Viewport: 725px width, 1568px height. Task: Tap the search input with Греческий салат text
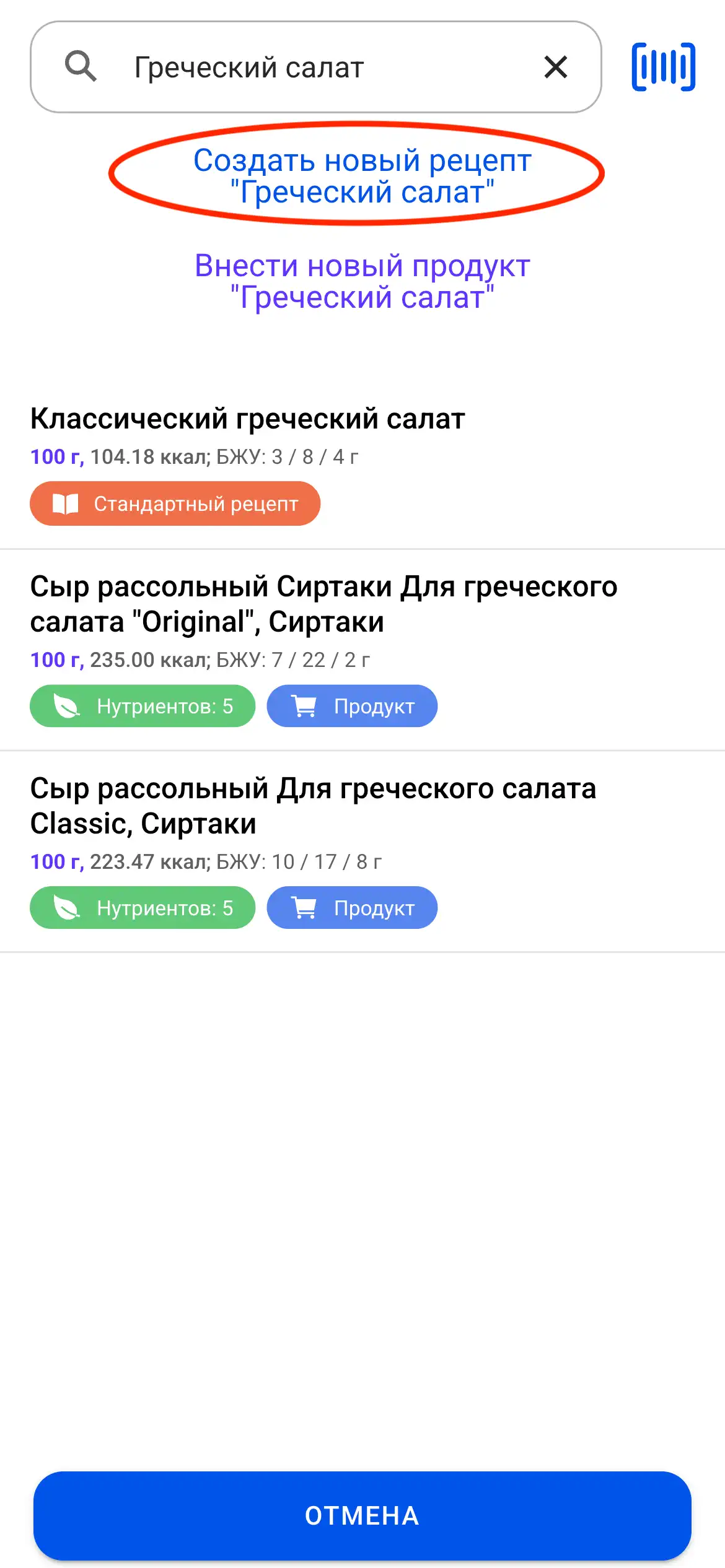(x=310, y=67)
